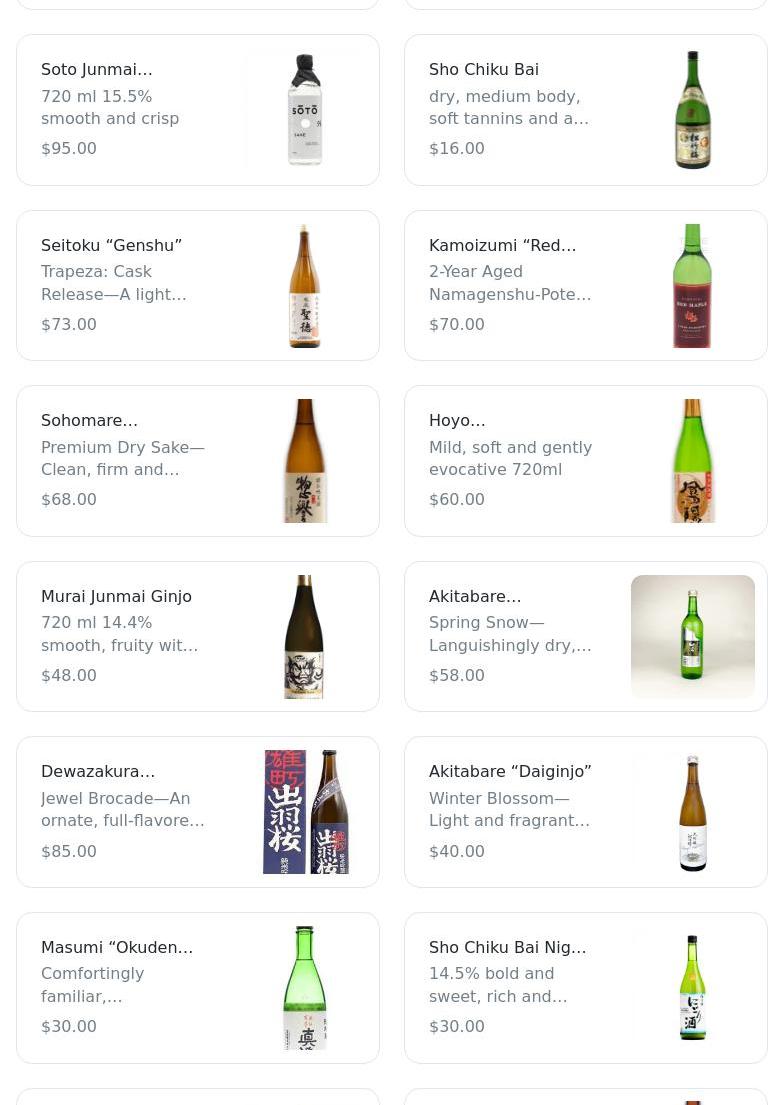Open the Hoyo sake item
784x1105 pixels.
(585, 461)
